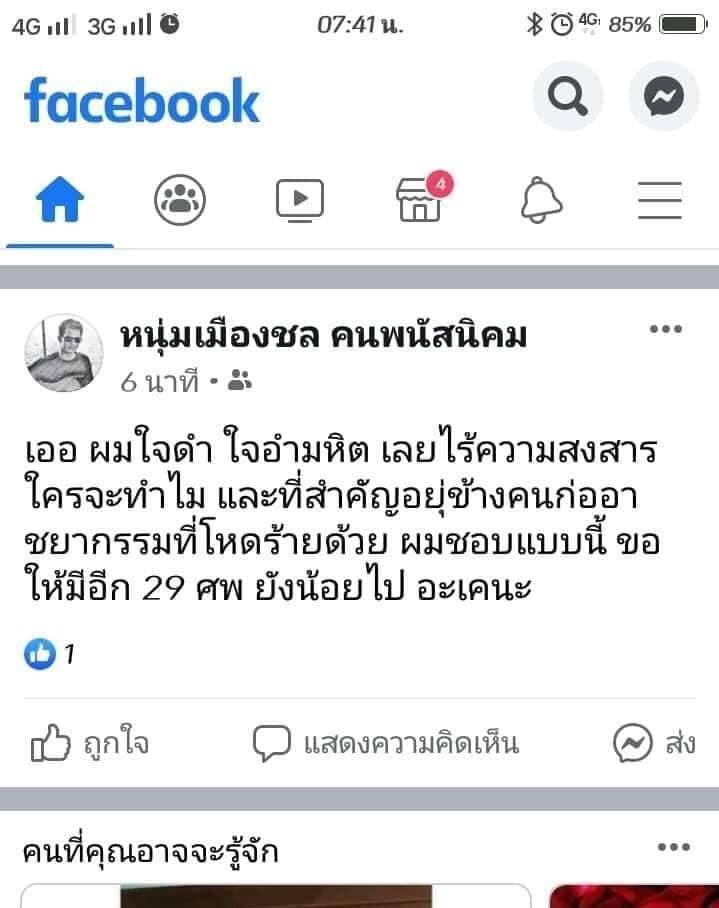
Task: Switch to the Home feed tab
Action: [x=60, y=201]
